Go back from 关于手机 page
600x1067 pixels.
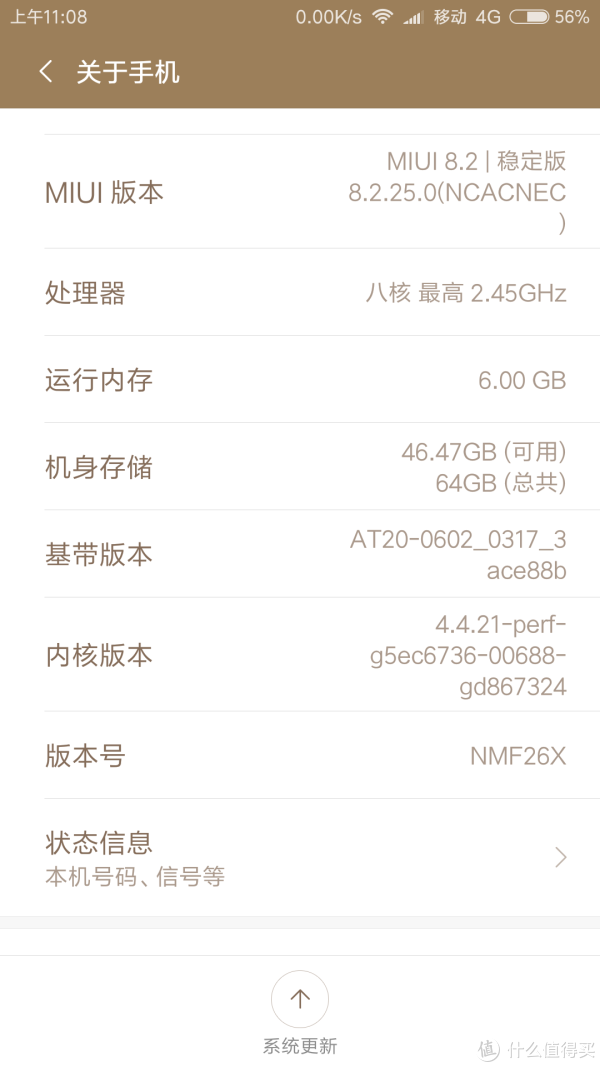pyautogui.click(x=46, y=72)
